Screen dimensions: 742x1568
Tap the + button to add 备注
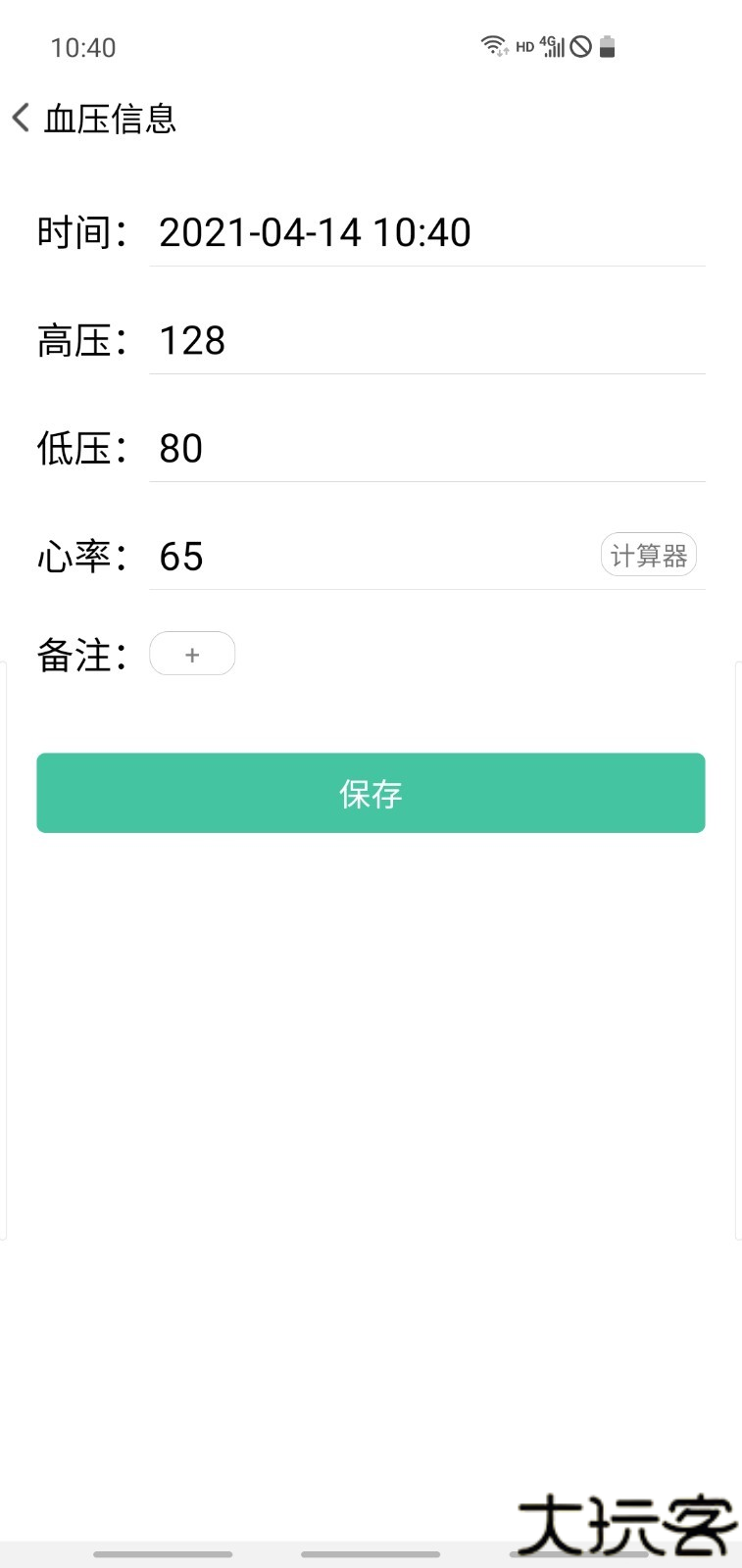tap(191, 654)
